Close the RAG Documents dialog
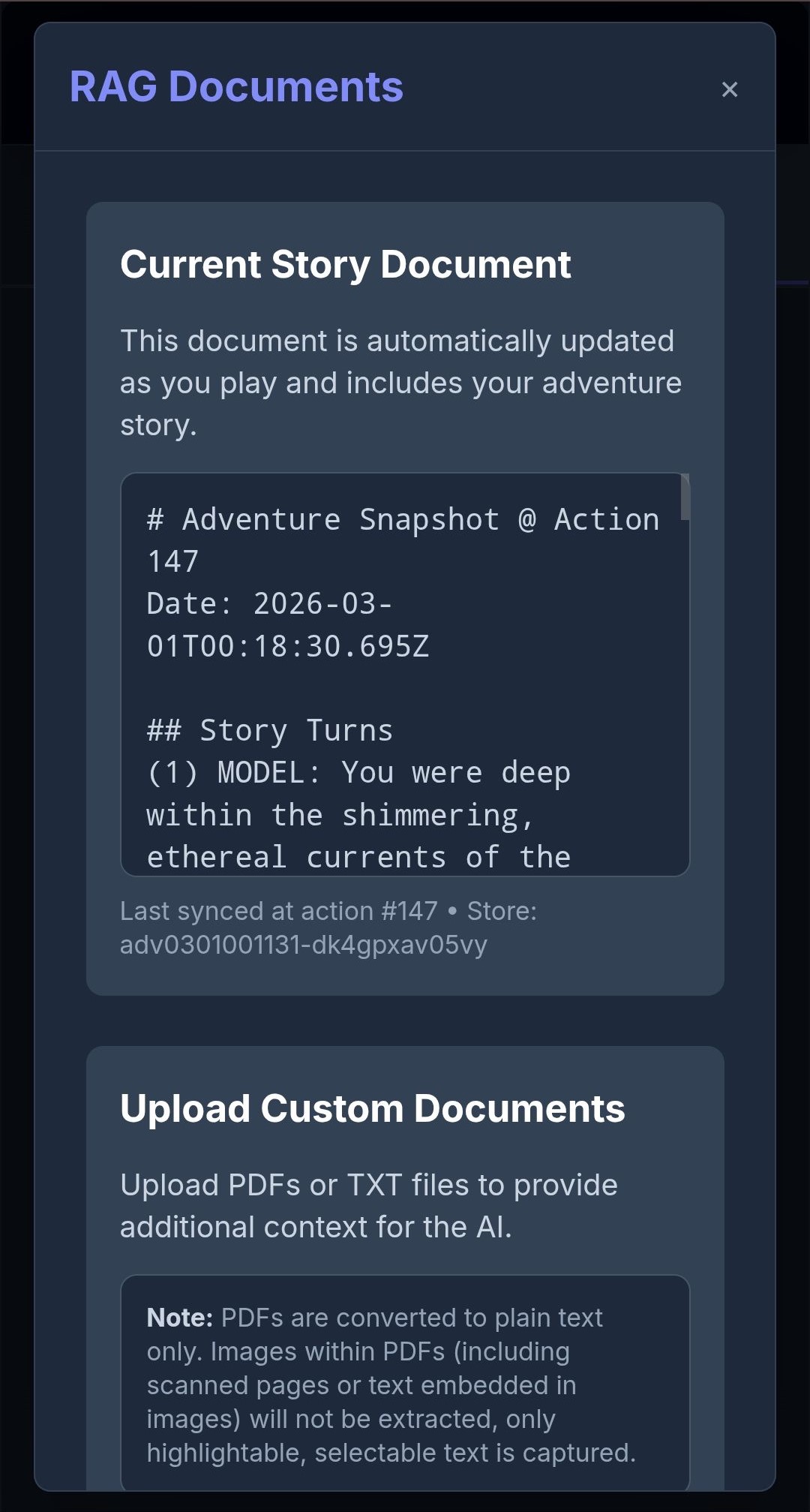Viewport: 810px width, 1512px height. (729, 89)
